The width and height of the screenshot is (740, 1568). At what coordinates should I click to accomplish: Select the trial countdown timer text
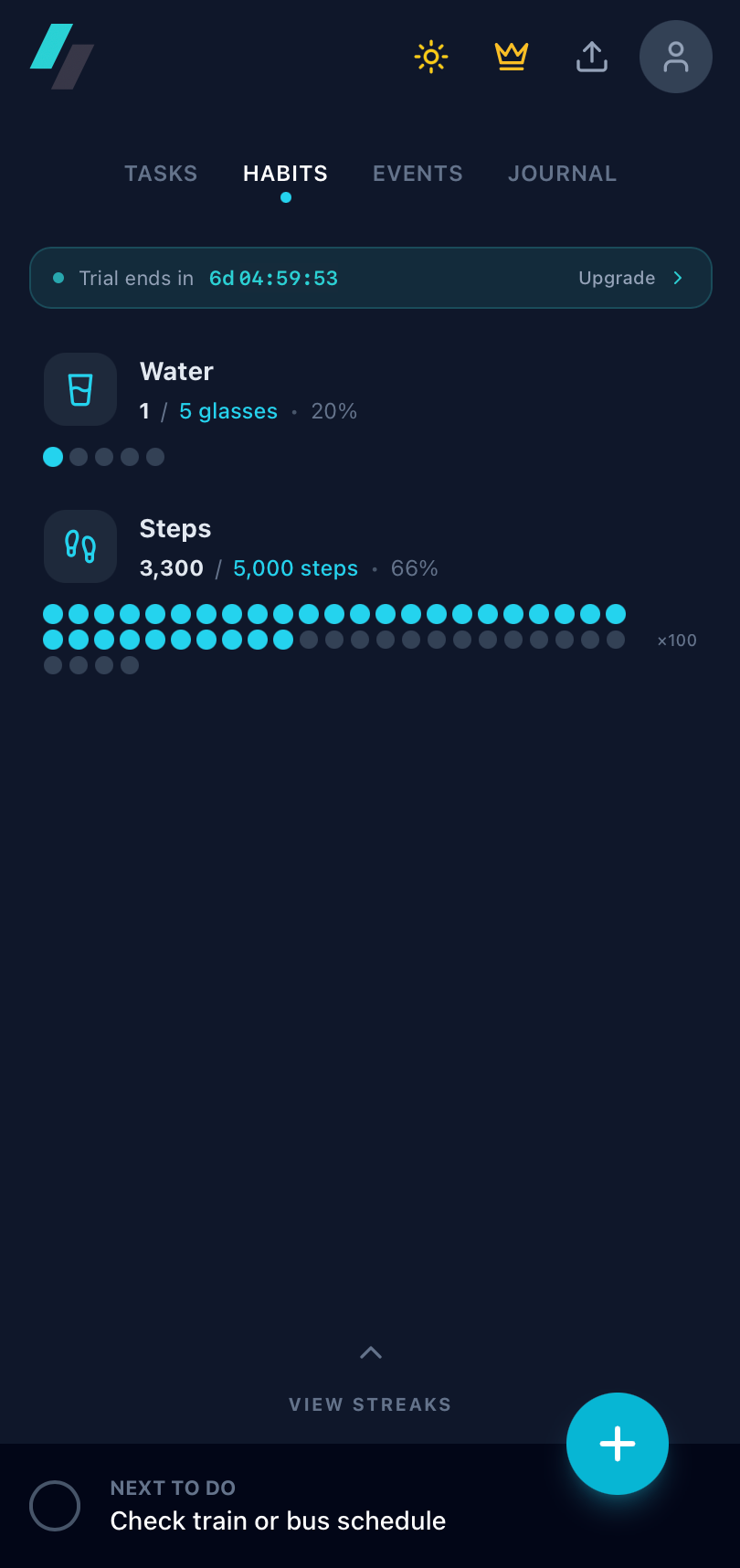(273, 278)
